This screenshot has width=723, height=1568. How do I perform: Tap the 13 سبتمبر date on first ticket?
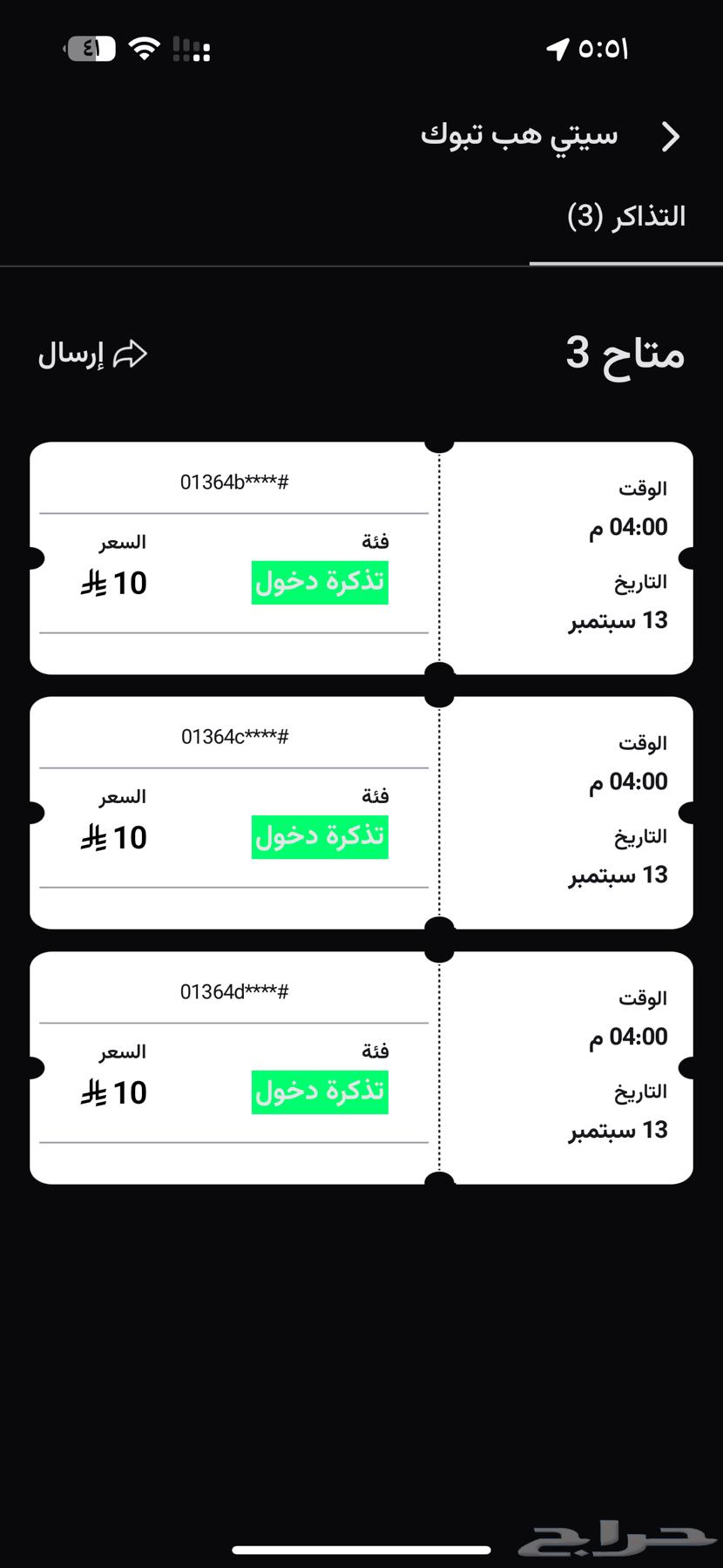[x=617, y=620]
